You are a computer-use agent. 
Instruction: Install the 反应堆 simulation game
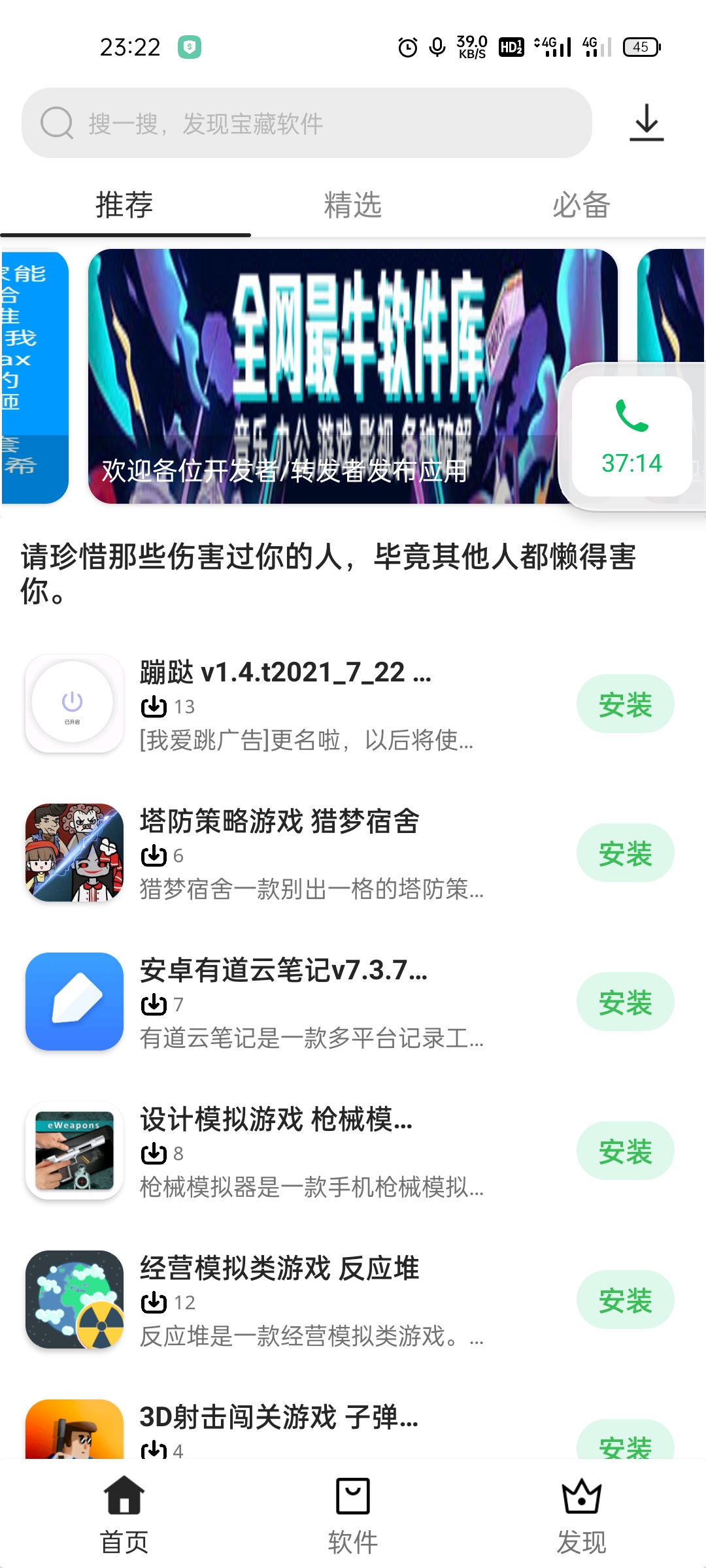pos(625,1299)
